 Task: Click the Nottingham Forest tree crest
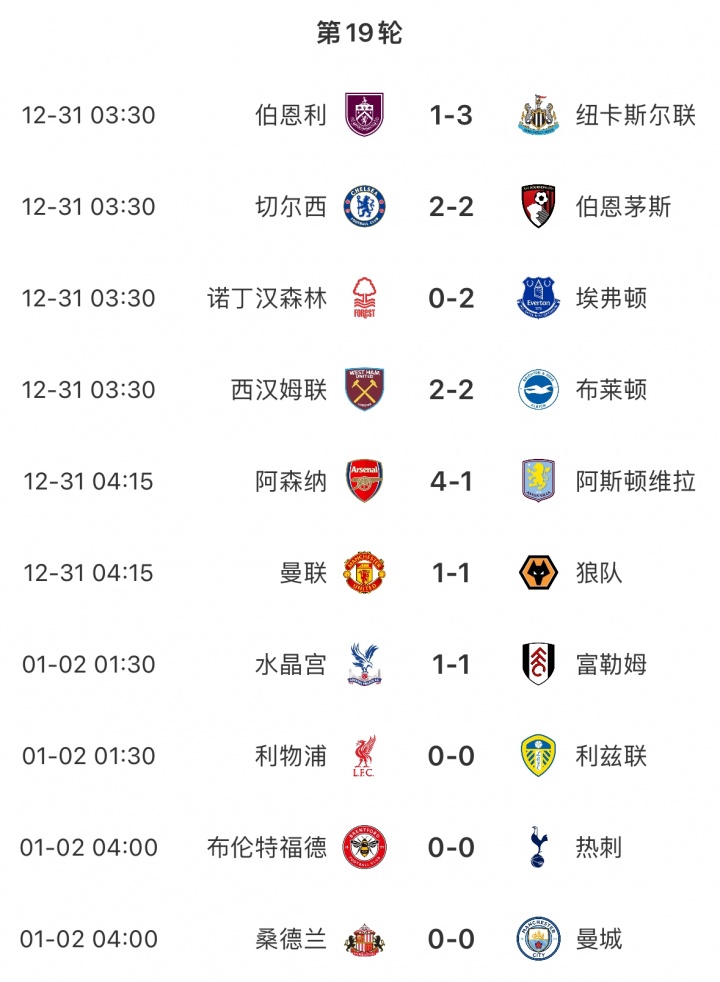click(364, 297)
